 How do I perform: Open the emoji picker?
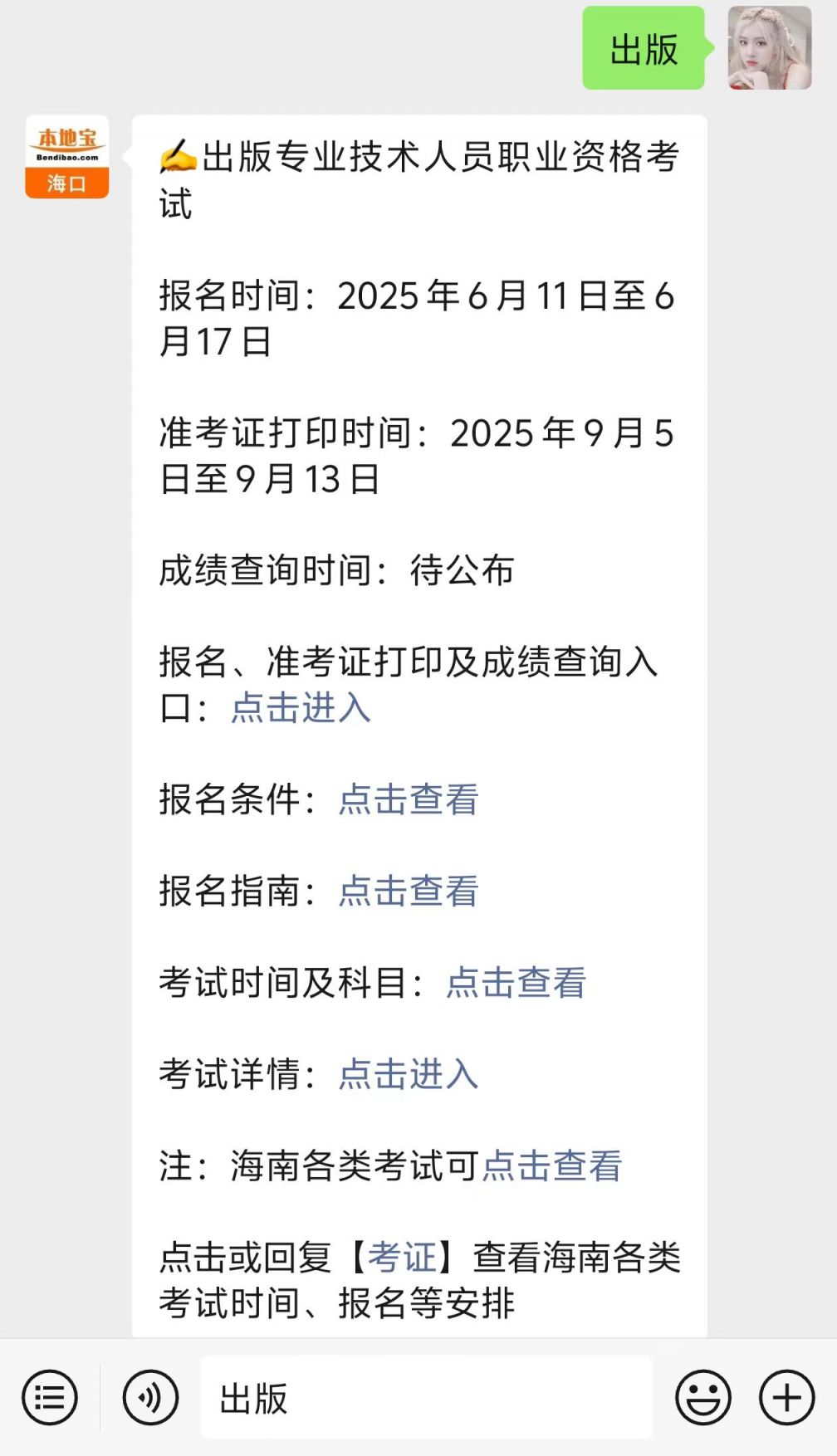[702, 1398]
